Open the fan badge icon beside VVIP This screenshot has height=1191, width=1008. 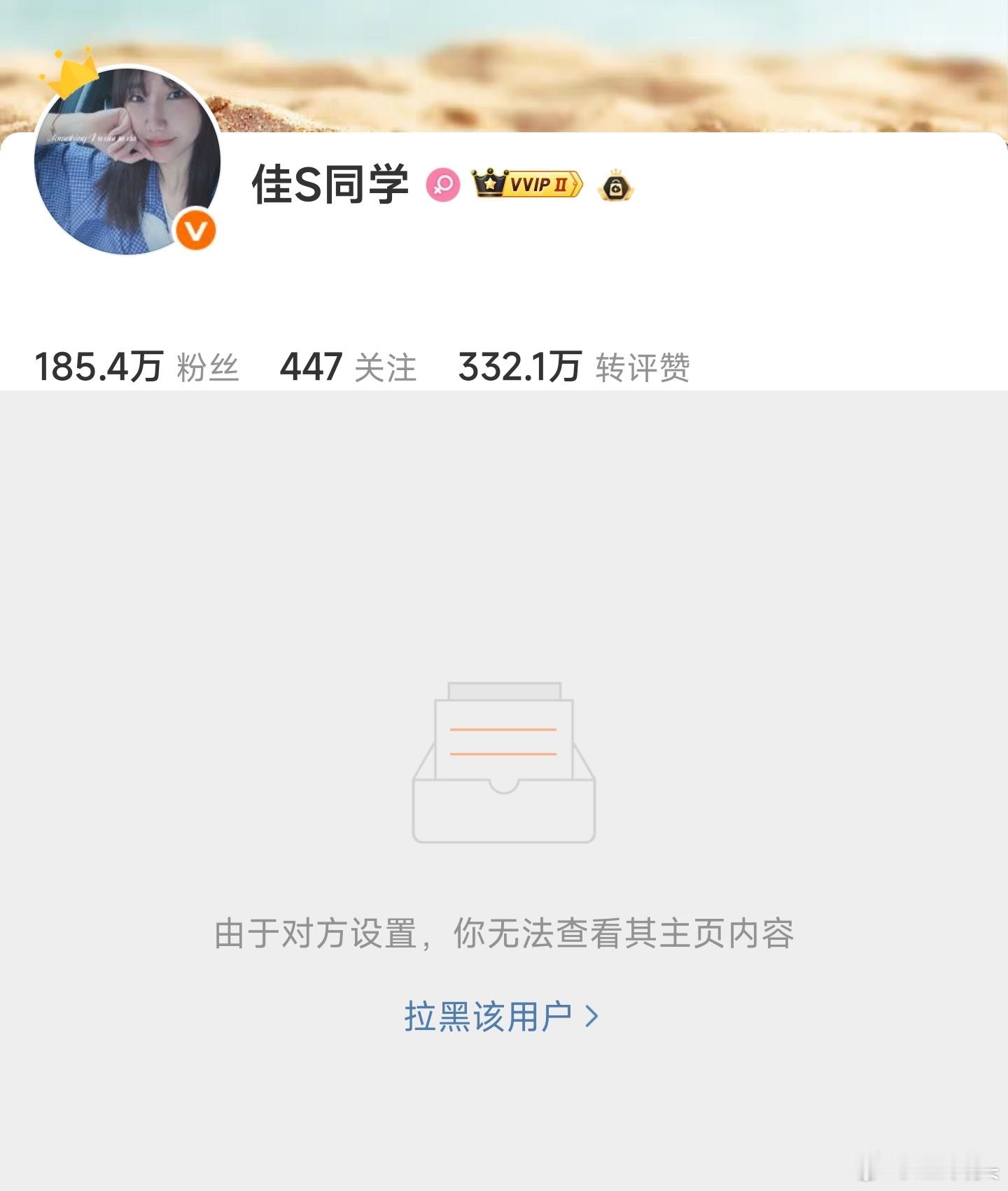click(x=615, y=185)
